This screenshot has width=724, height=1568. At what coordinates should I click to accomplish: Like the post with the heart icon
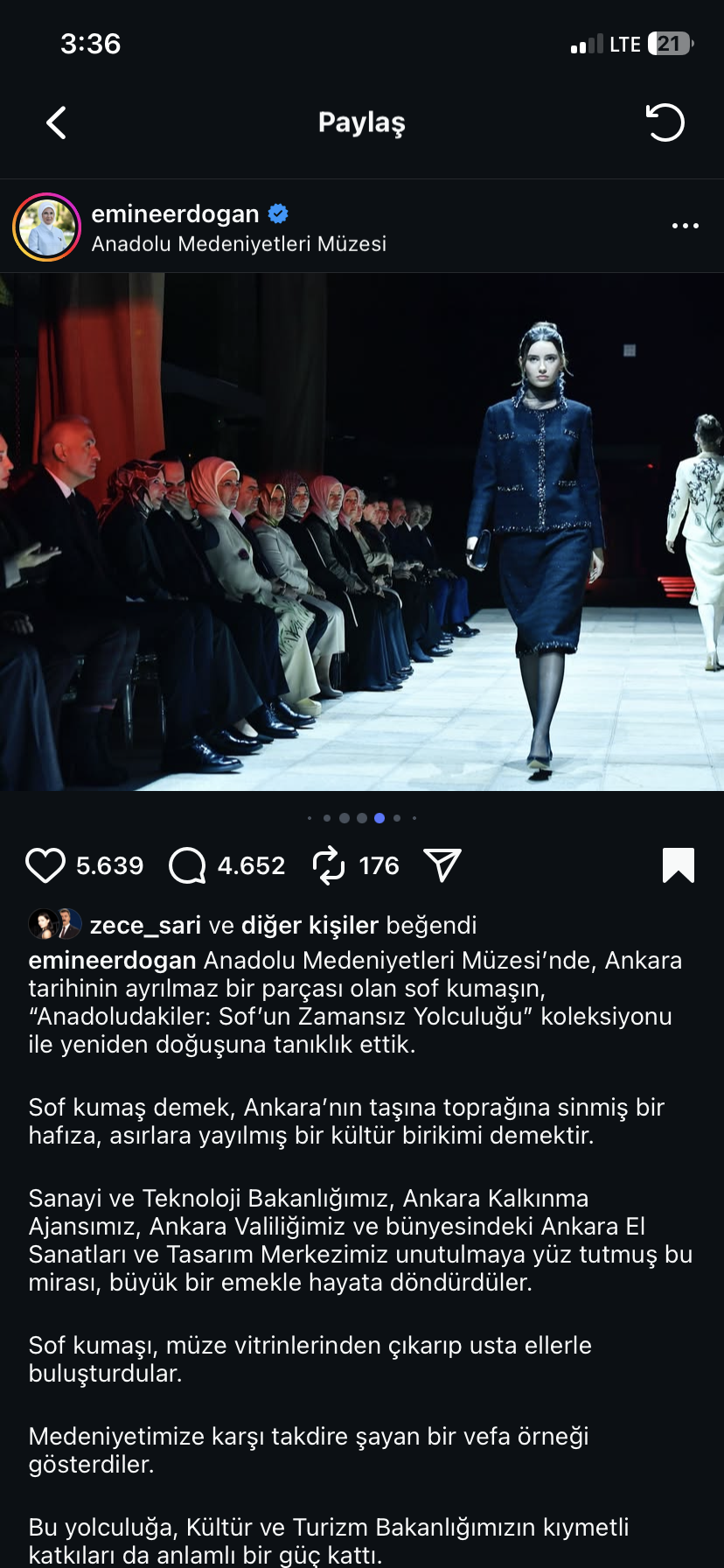(x=45, y=865)
